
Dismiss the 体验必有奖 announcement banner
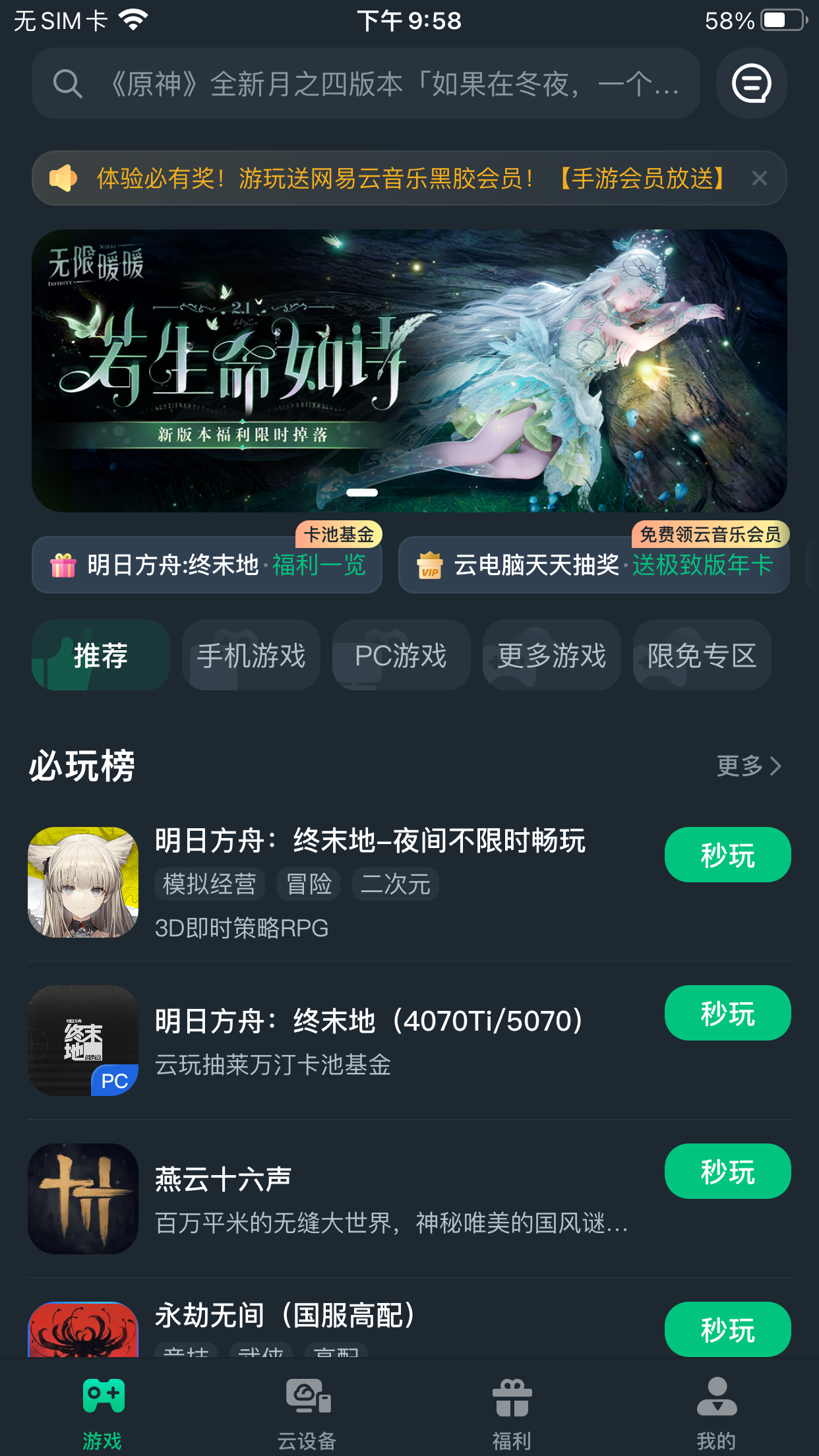[759, 178]
